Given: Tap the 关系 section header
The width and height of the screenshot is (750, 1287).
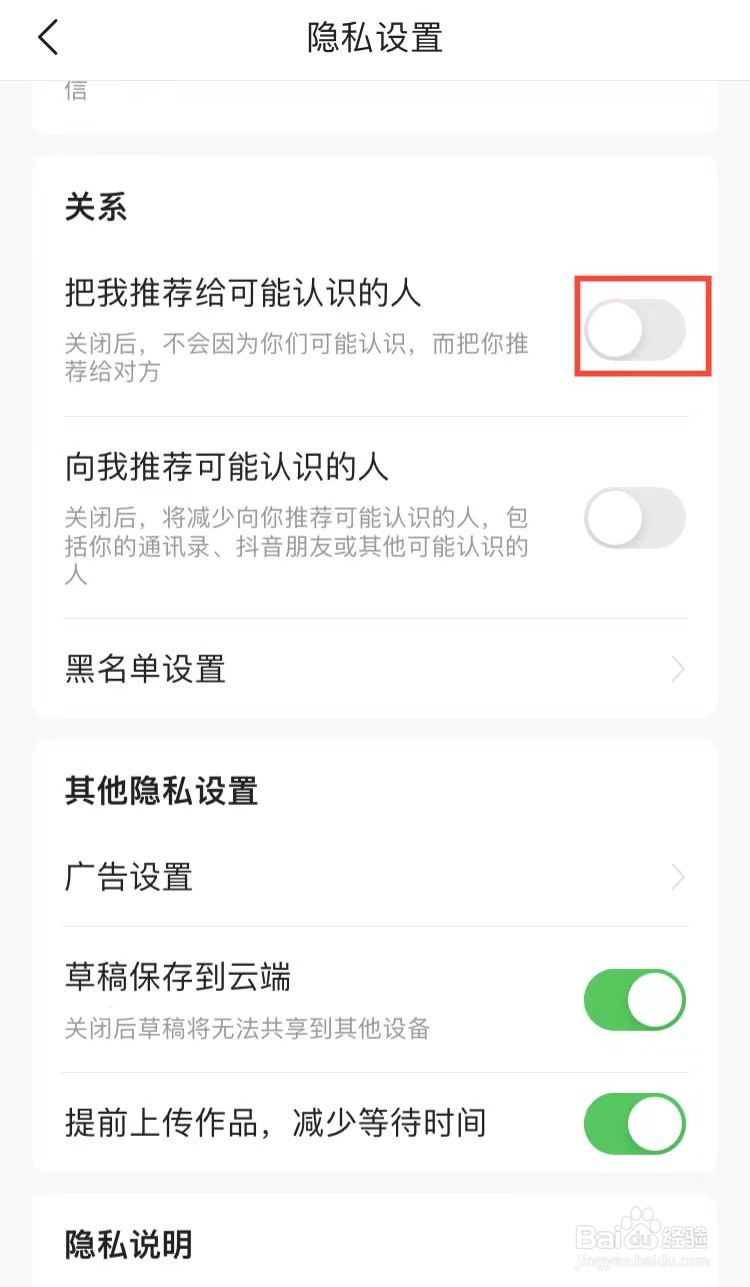Looking at the screenshot, I should 97,207.
